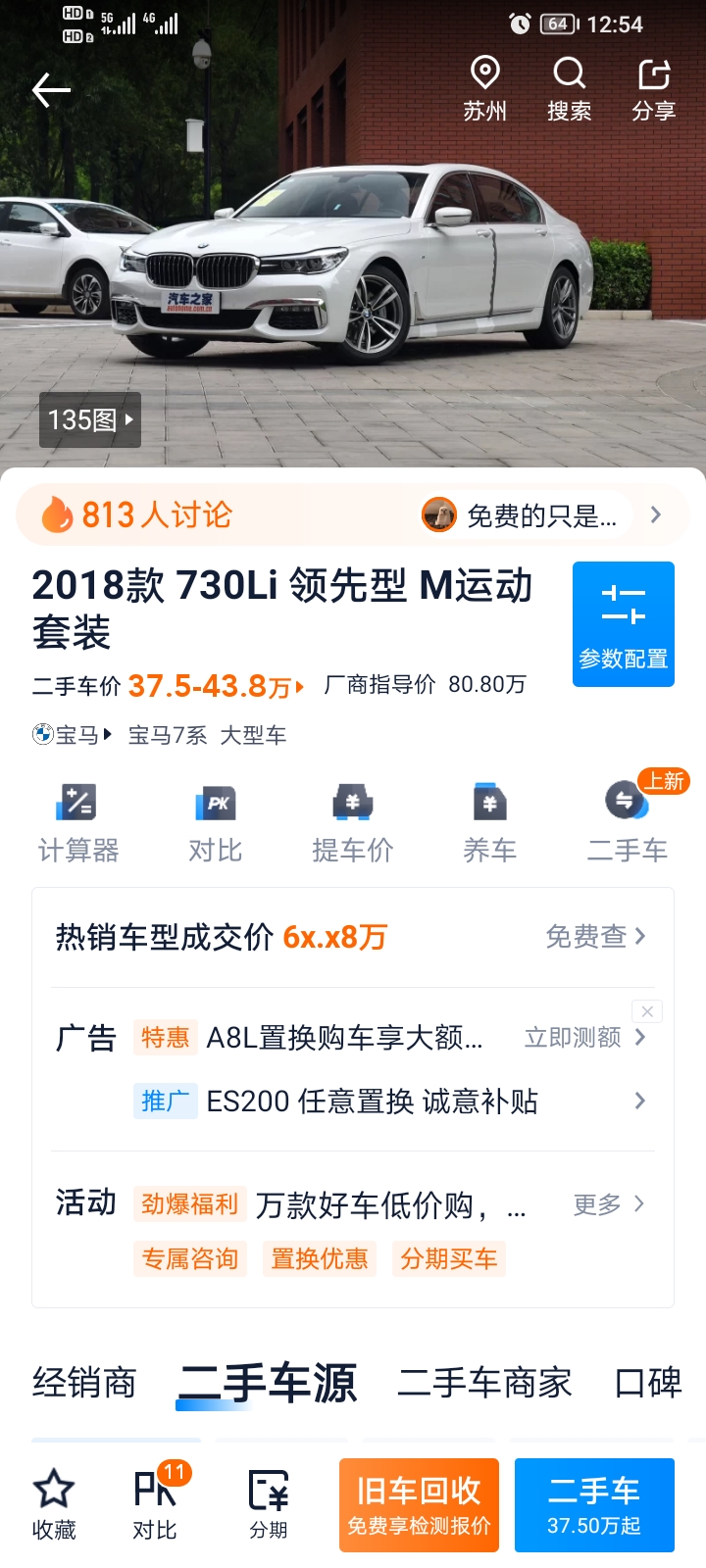Viewport: 706px width, 1568px height.
Task: Open 参数配置 specifications
Action: pyautogui.click(x=624, y=624)
